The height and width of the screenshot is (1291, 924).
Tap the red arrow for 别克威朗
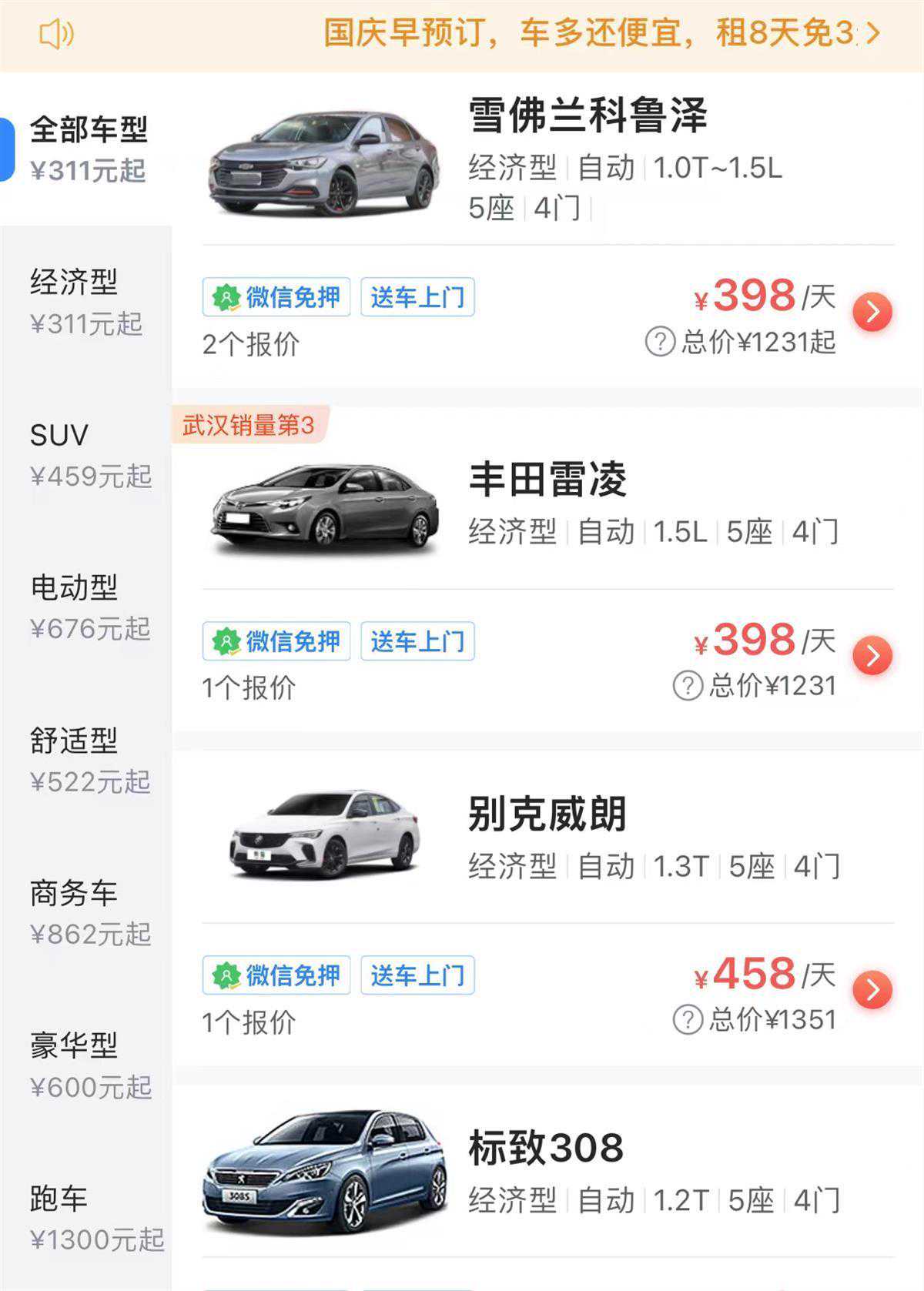coord(872,989)
